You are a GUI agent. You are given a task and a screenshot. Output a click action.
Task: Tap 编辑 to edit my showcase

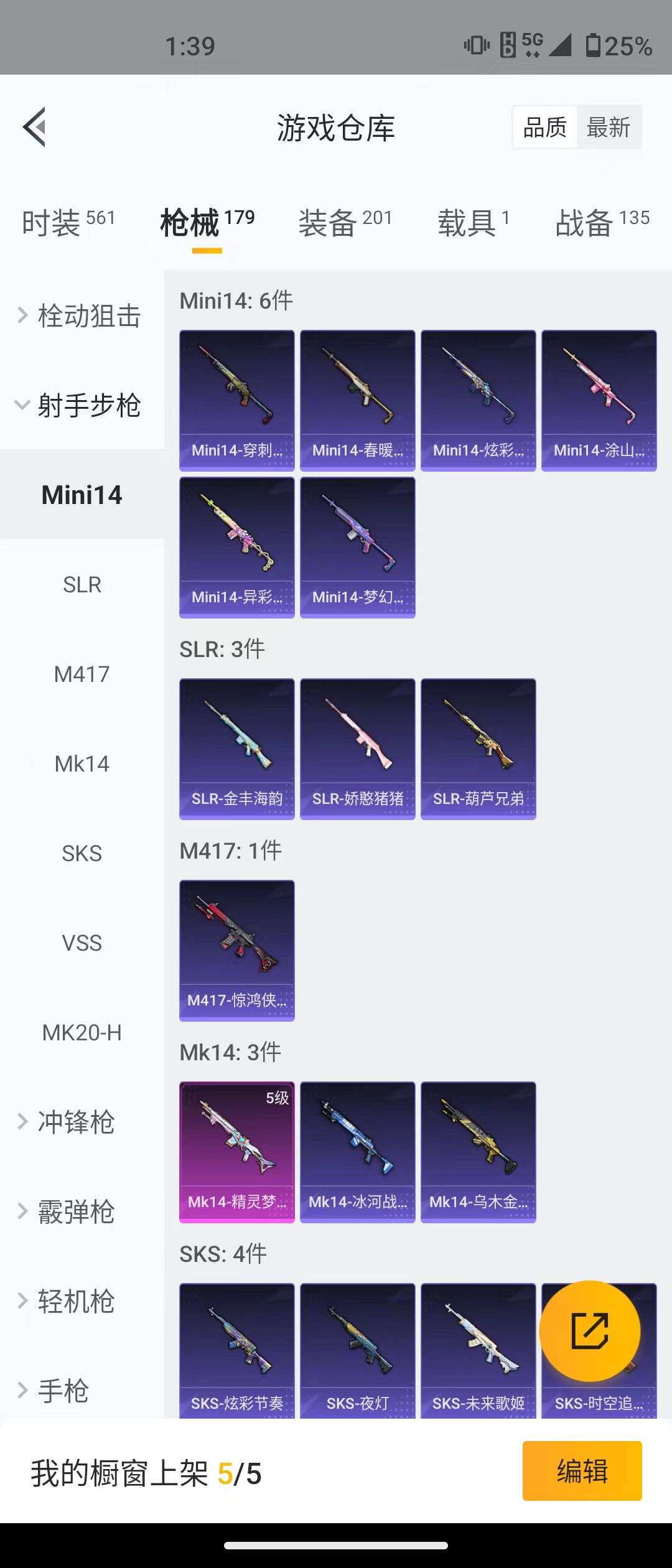click(582, 1471)
